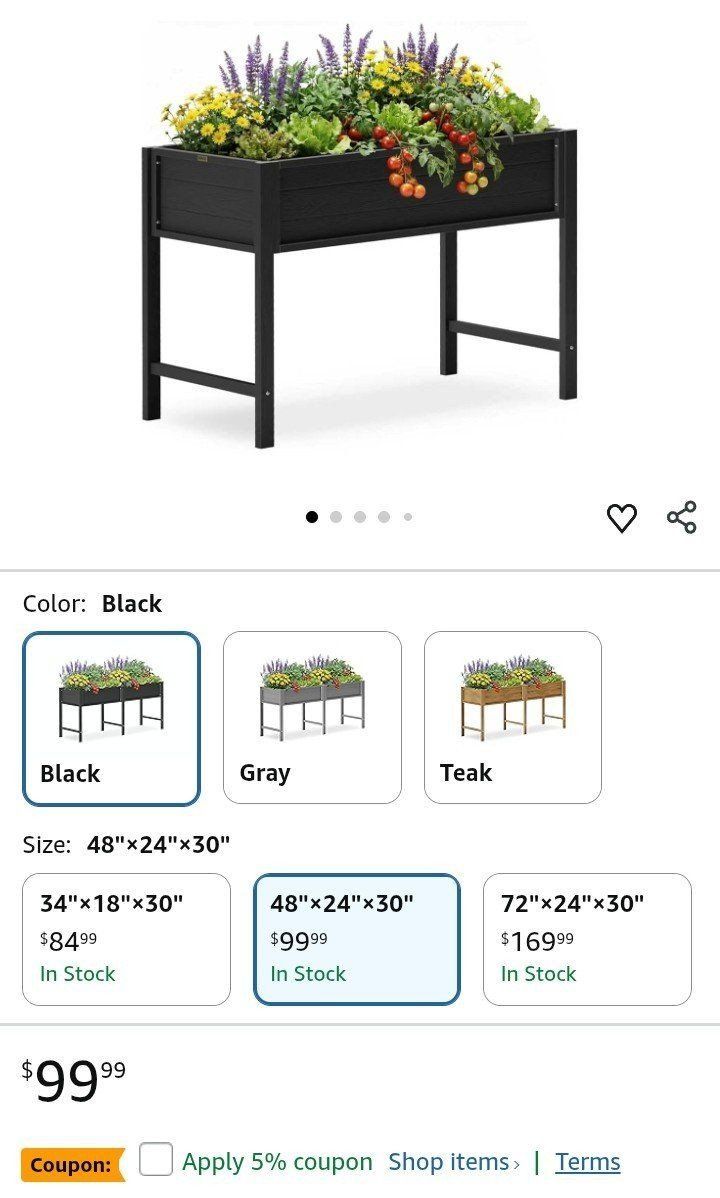720x1198 pixels.
Task: Choose size 72"×24"×30"
Action: tap(587, 939)
